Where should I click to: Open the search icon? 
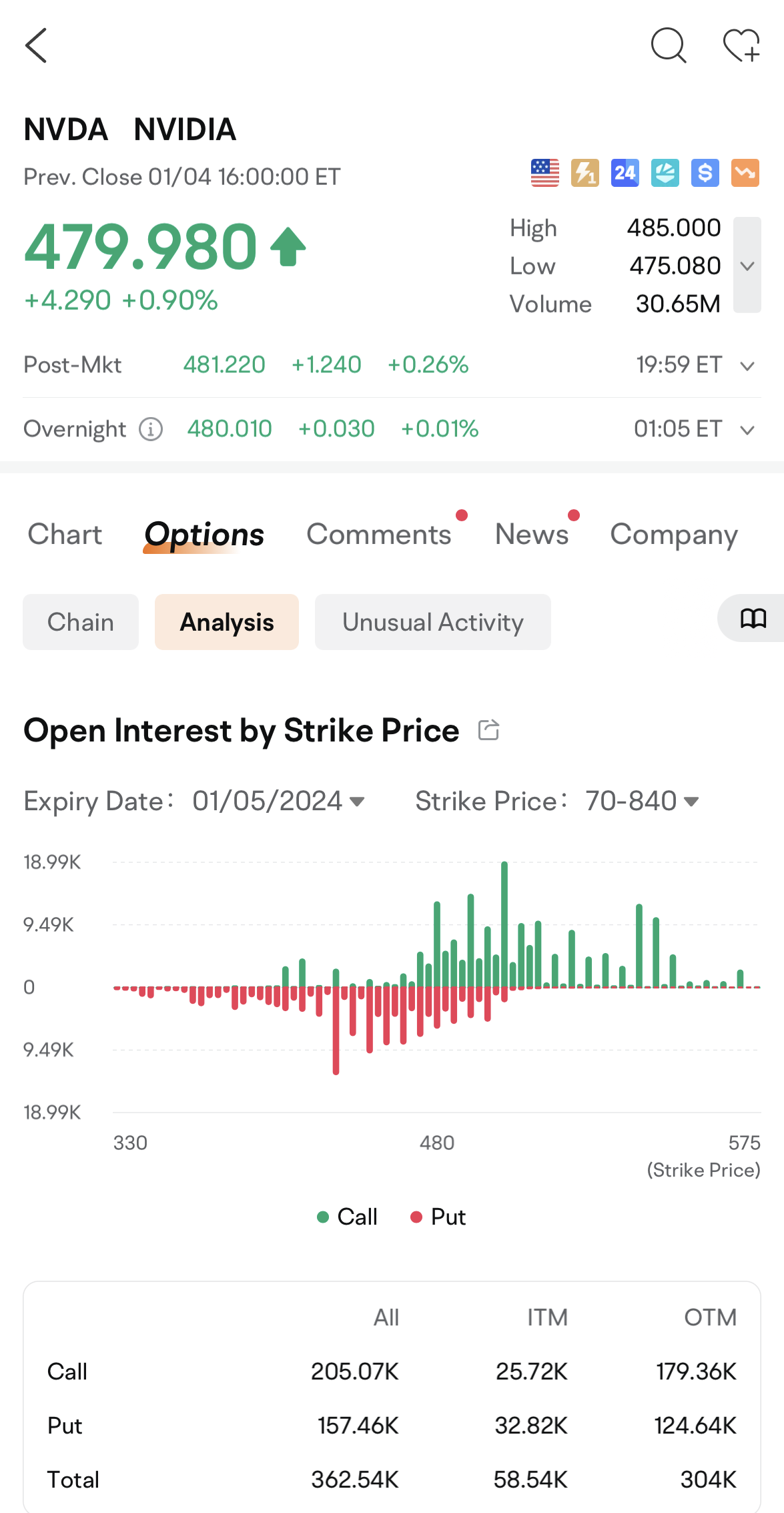pos(669,45)
